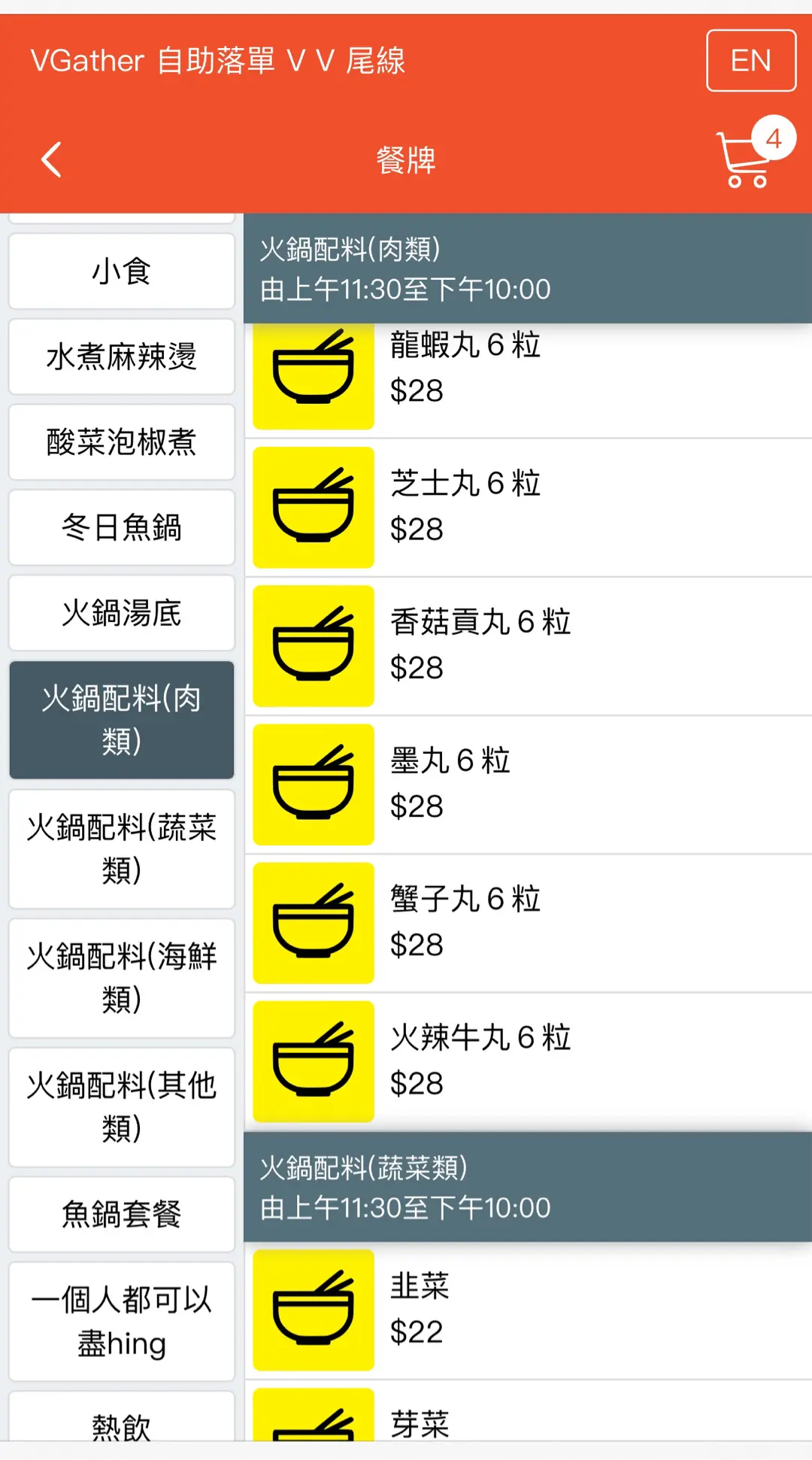Select the 小食 category
The image size is (812, 1460).
(122, 272)
